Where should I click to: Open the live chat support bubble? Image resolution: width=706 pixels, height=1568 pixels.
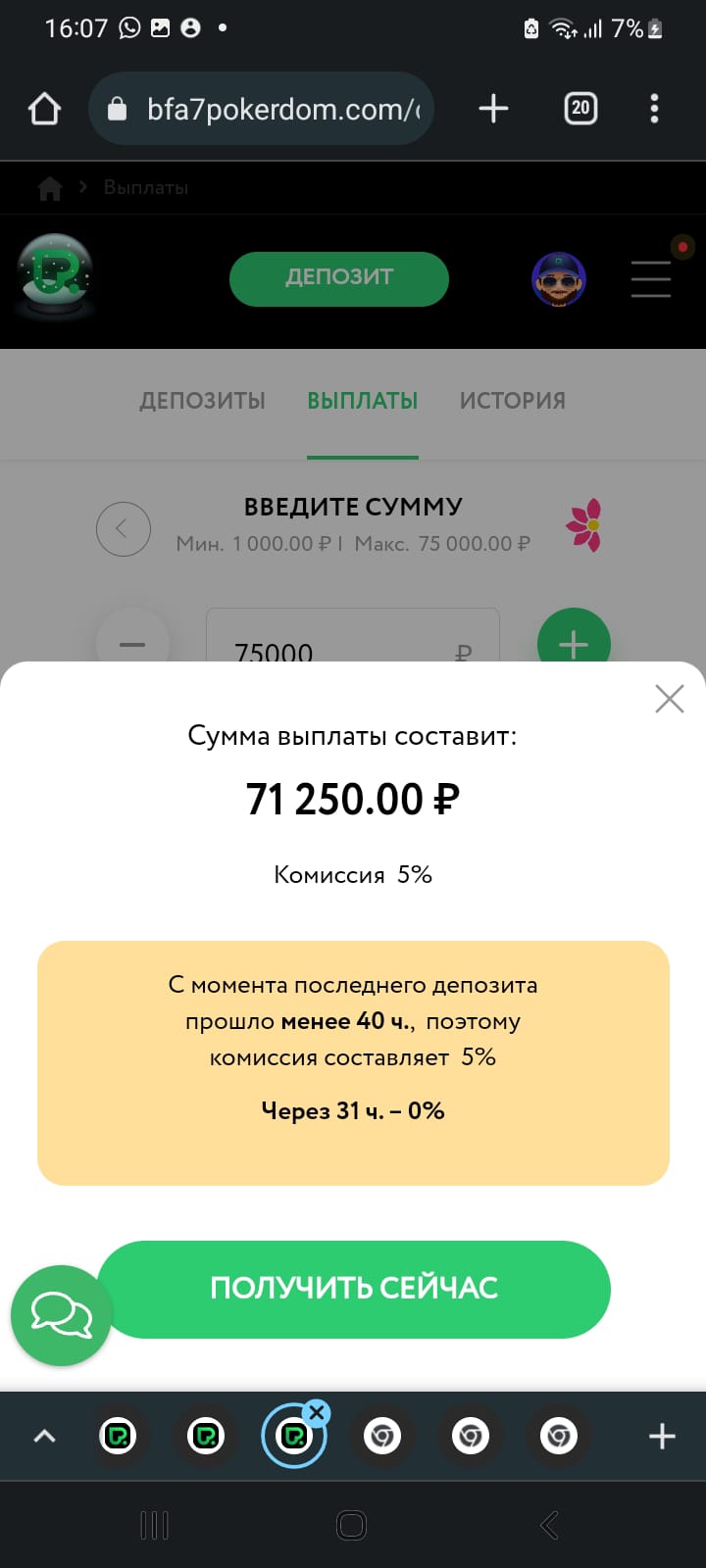click(x=61, y=1315)
